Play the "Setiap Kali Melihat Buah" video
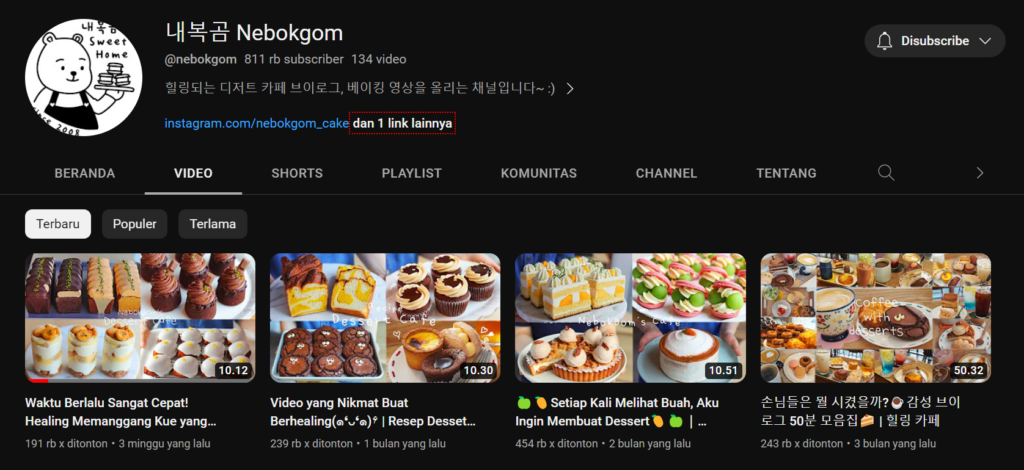 [630, 318]
